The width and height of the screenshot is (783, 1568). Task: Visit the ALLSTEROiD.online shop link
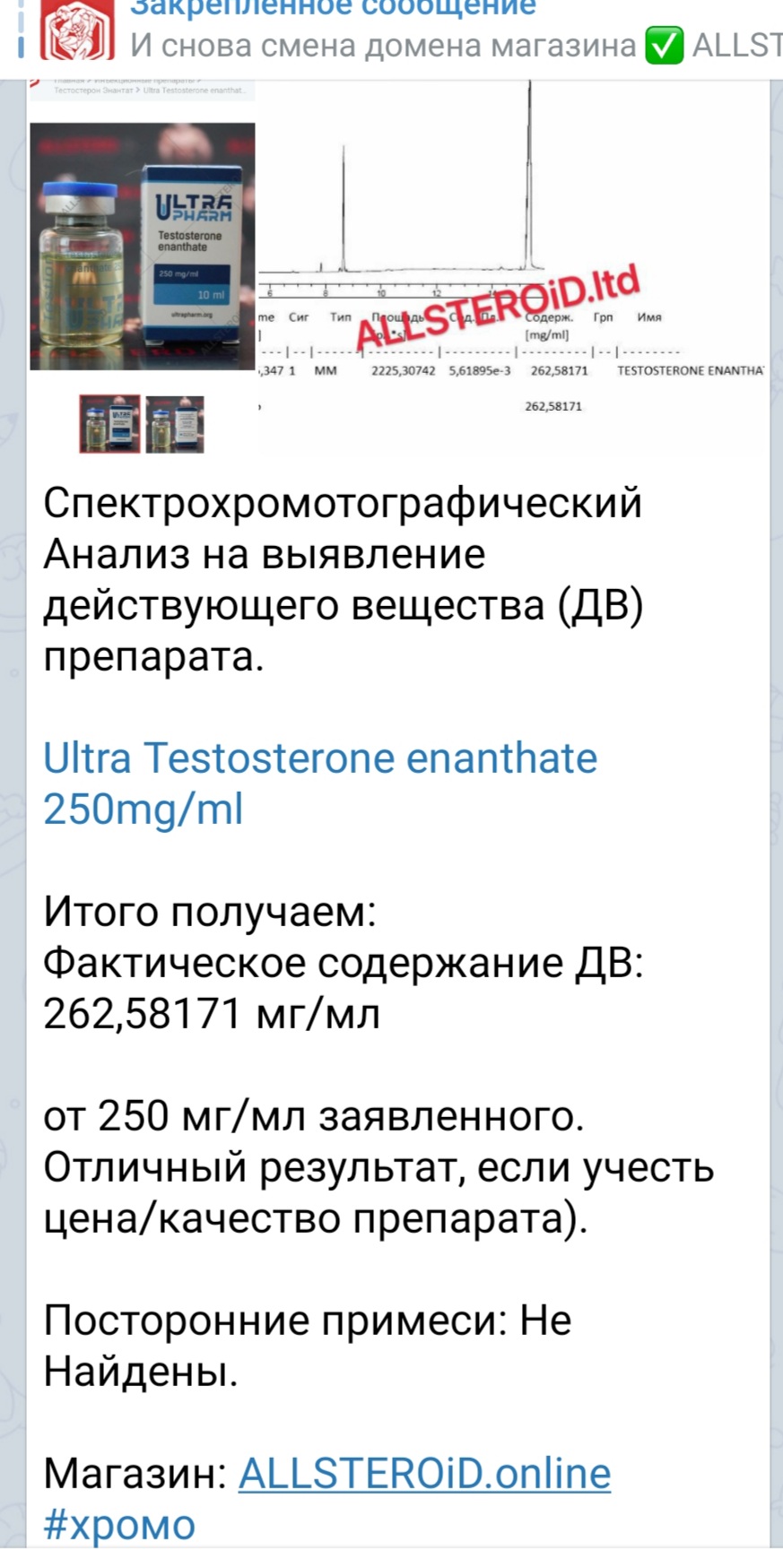424,1474
